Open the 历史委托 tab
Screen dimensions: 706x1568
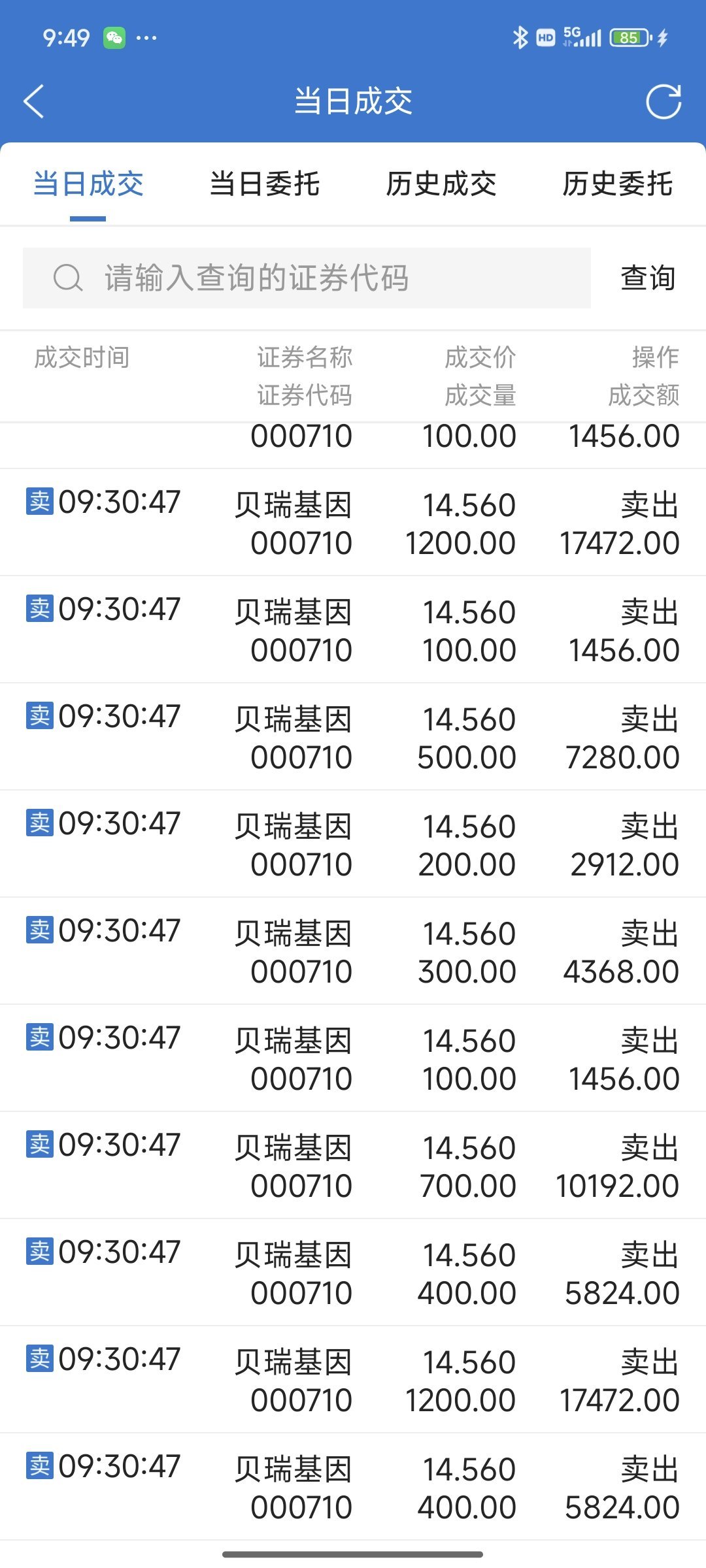click(x=618, y=184)
